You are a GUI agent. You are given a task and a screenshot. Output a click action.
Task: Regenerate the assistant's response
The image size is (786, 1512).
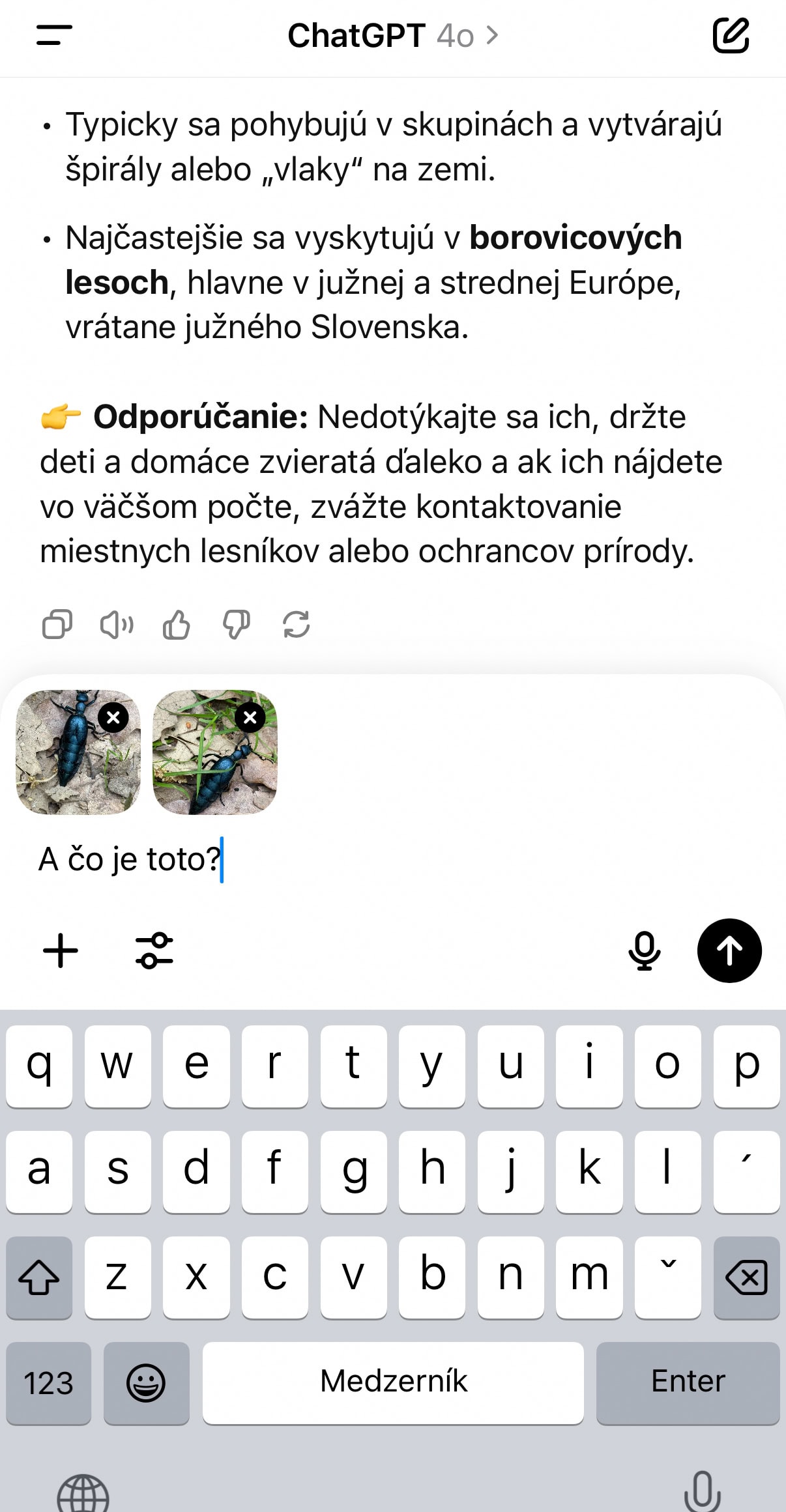296,625
